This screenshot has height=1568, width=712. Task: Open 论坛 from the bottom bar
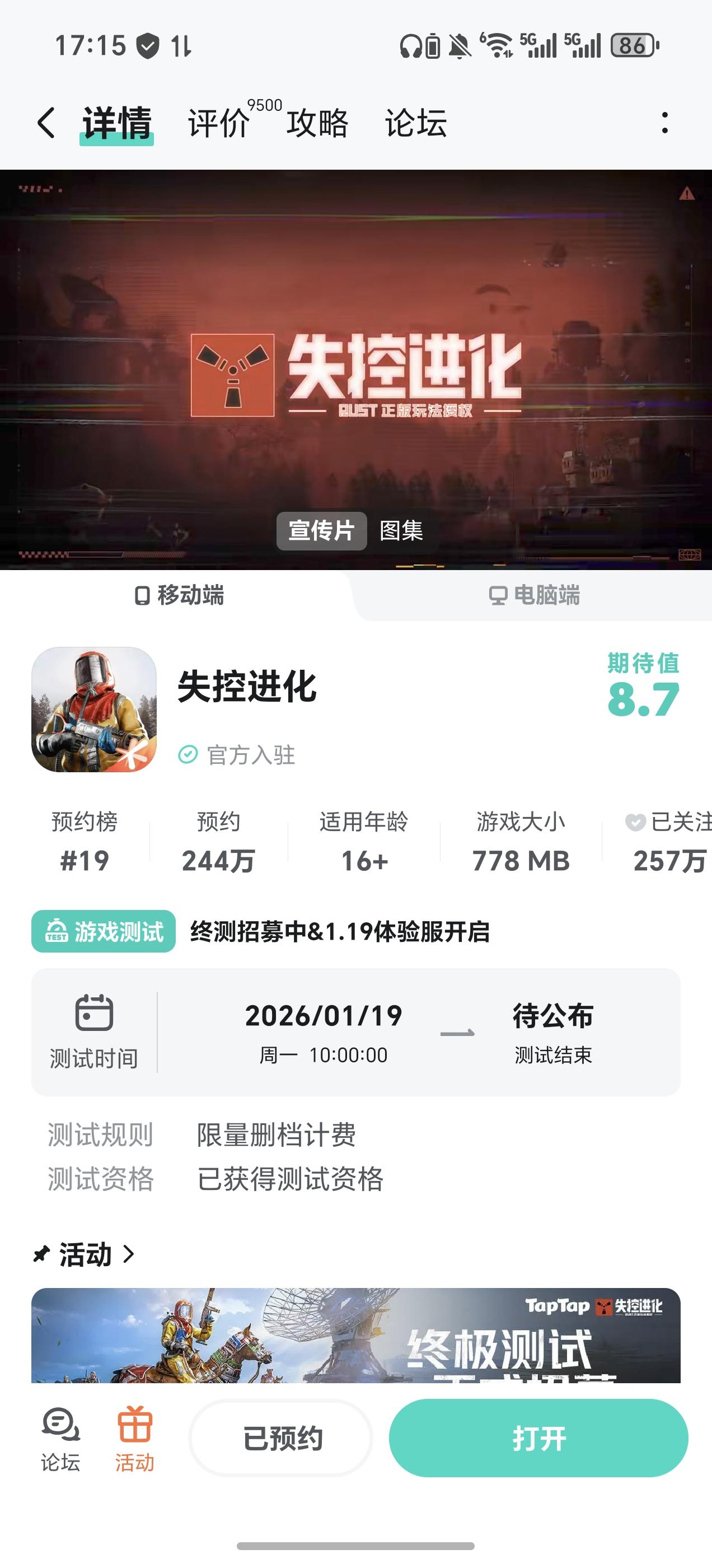(x=60, y=1439)
